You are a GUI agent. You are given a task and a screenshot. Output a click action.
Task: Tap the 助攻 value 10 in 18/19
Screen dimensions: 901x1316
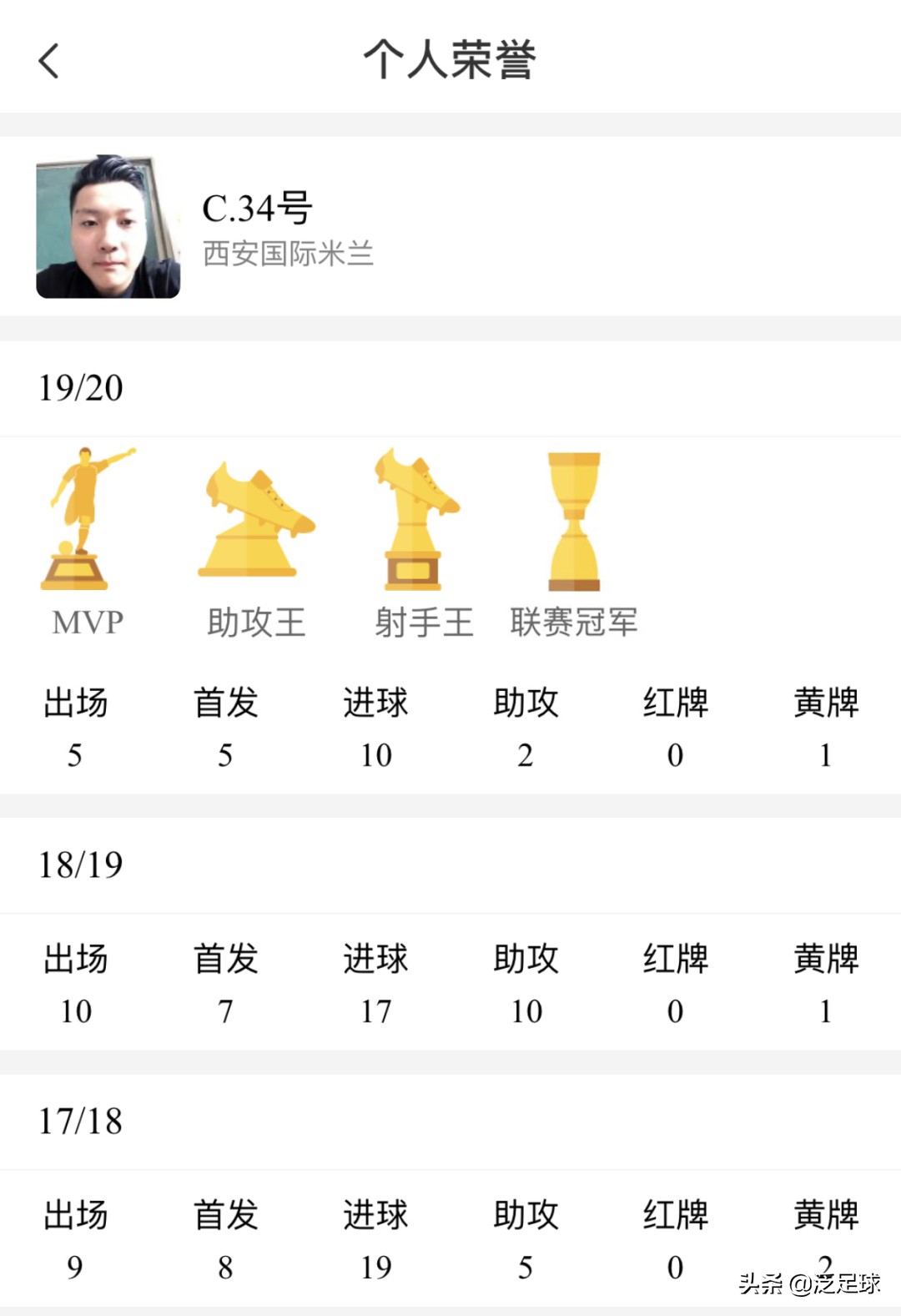(526, 1011)
